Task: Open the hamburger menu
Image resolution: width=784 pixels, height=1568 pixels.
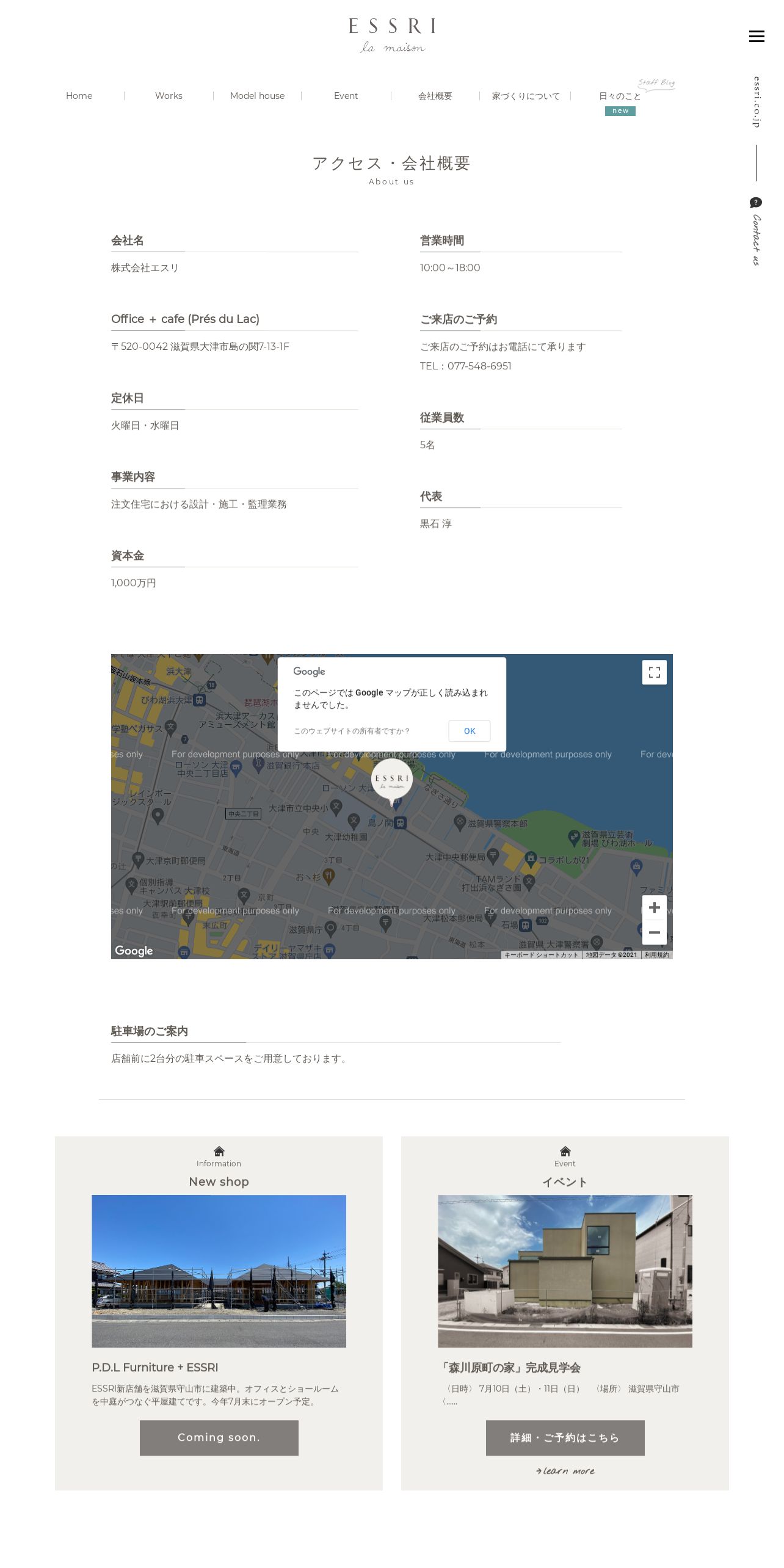Action: click(x=757, y=37)
